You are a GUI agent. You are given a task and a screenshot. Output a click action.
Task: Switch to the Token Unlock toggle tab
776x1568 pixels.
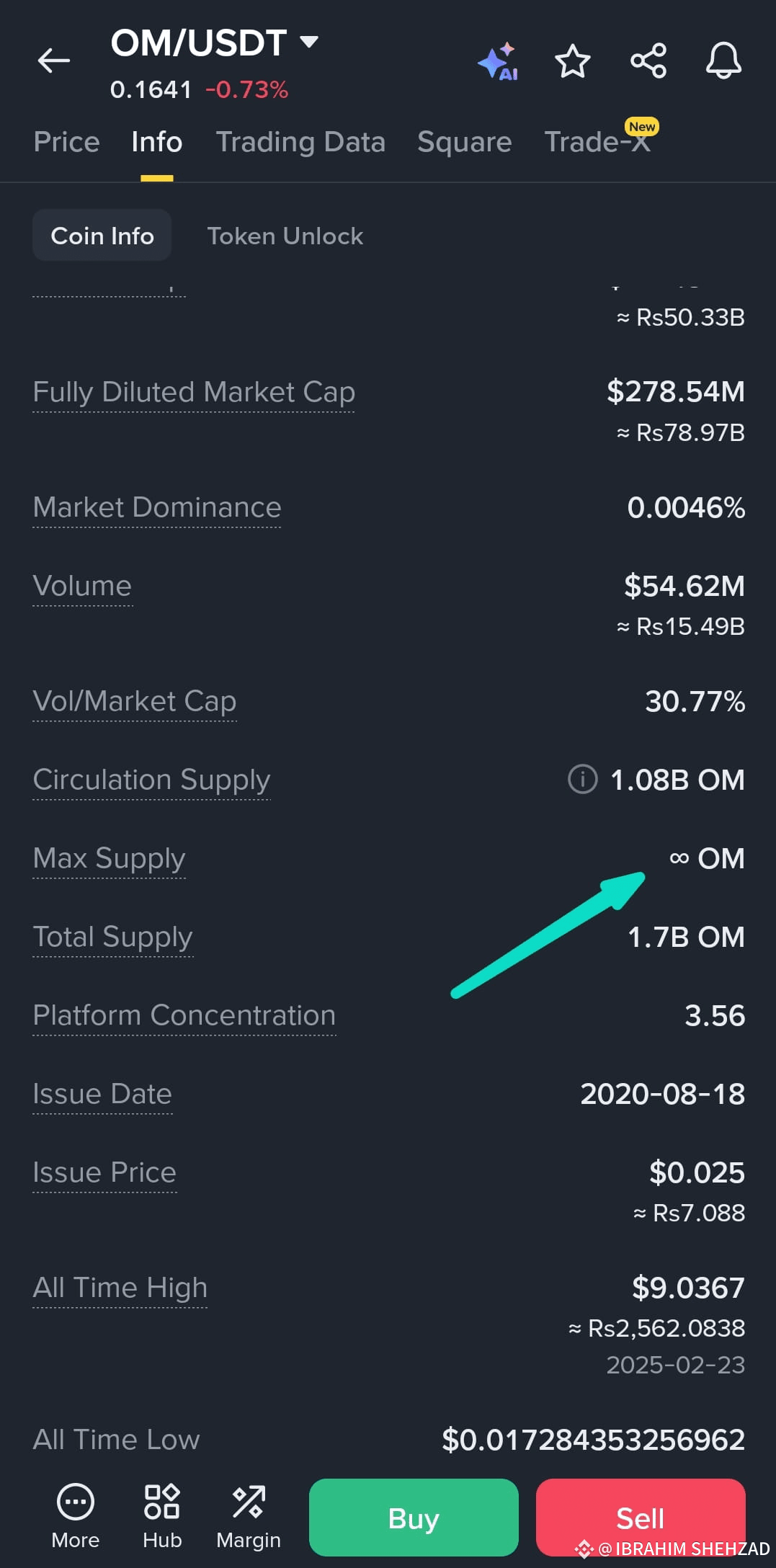click(285, 236)
